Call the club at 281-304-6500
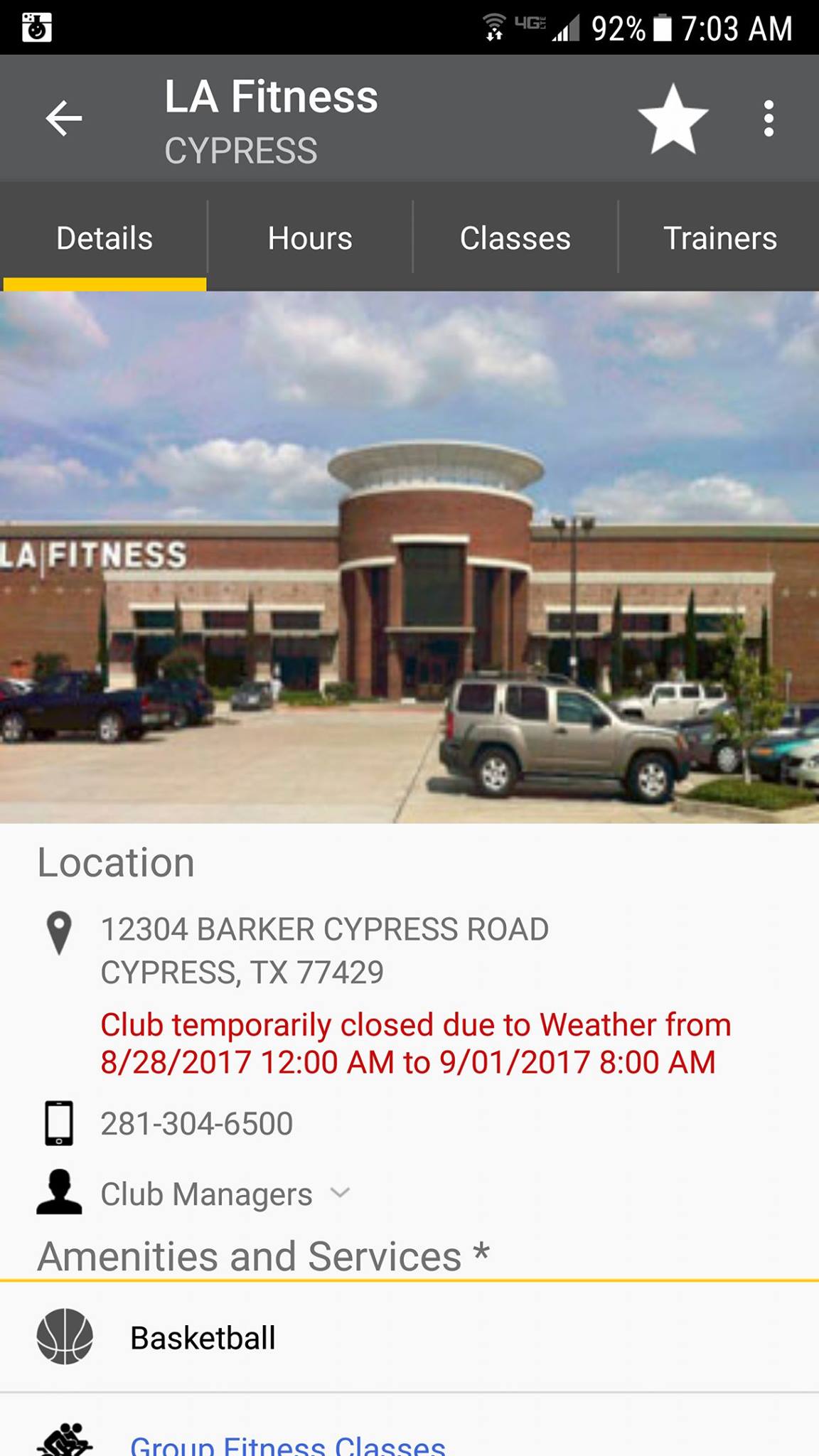Viewport: 819px width, 1456px height. [197, 1124]
